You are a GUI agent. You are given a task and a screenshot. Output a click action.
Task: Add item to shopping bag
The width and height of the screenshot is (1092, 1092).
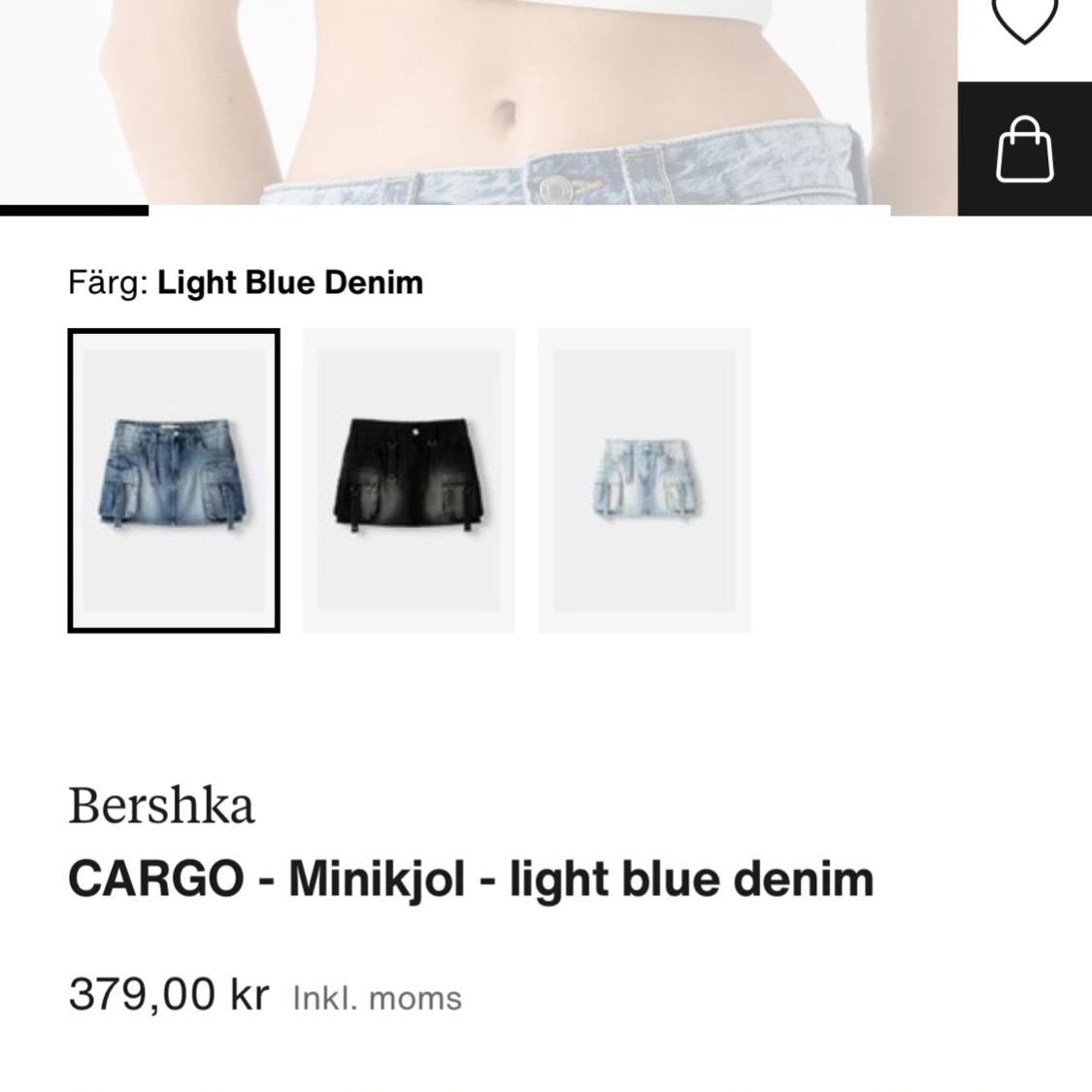(x=1024, y=149)
